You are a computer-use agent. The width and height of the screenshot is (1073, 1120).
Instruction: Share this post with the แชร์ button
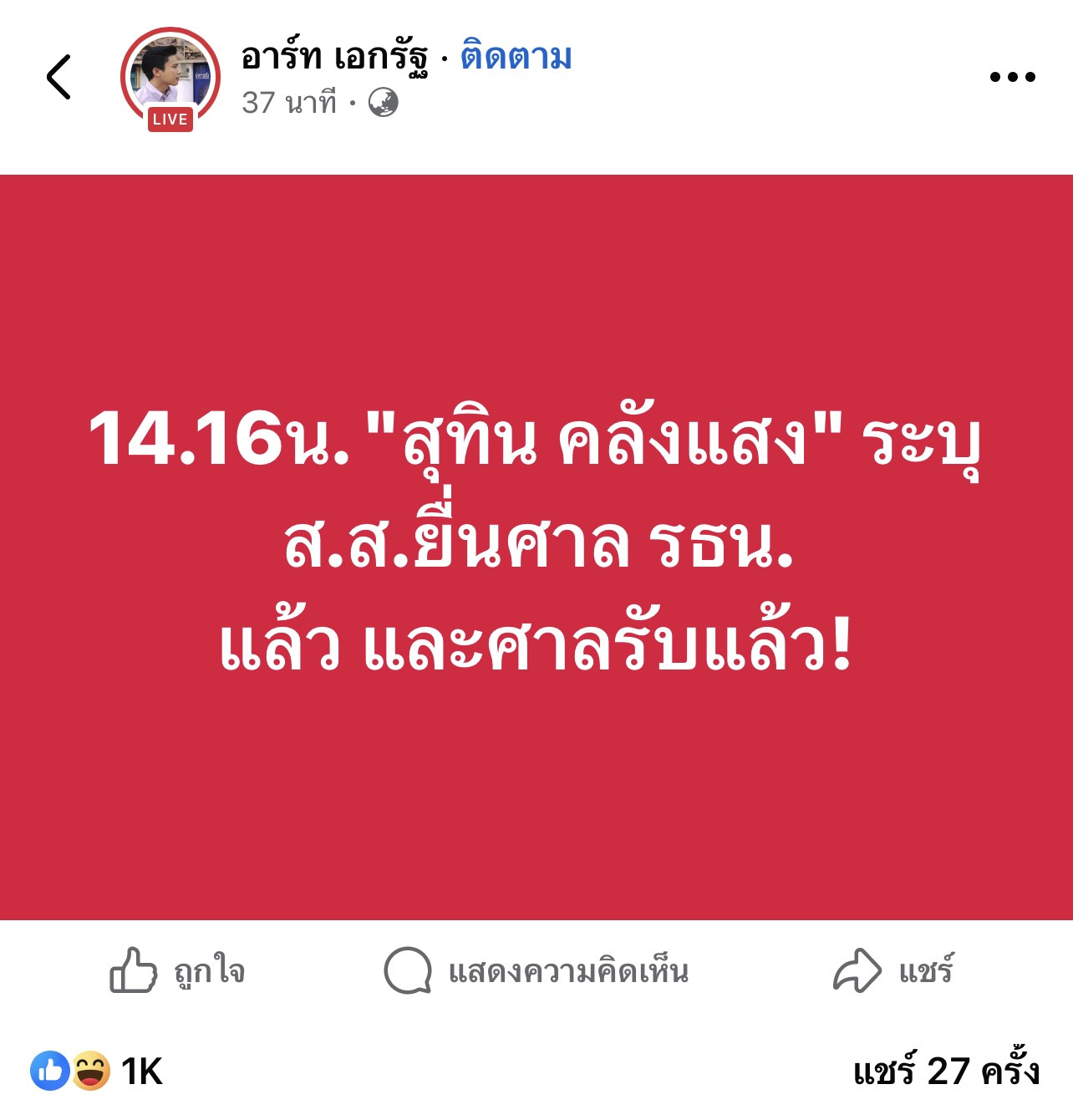[x=893, y=971]
